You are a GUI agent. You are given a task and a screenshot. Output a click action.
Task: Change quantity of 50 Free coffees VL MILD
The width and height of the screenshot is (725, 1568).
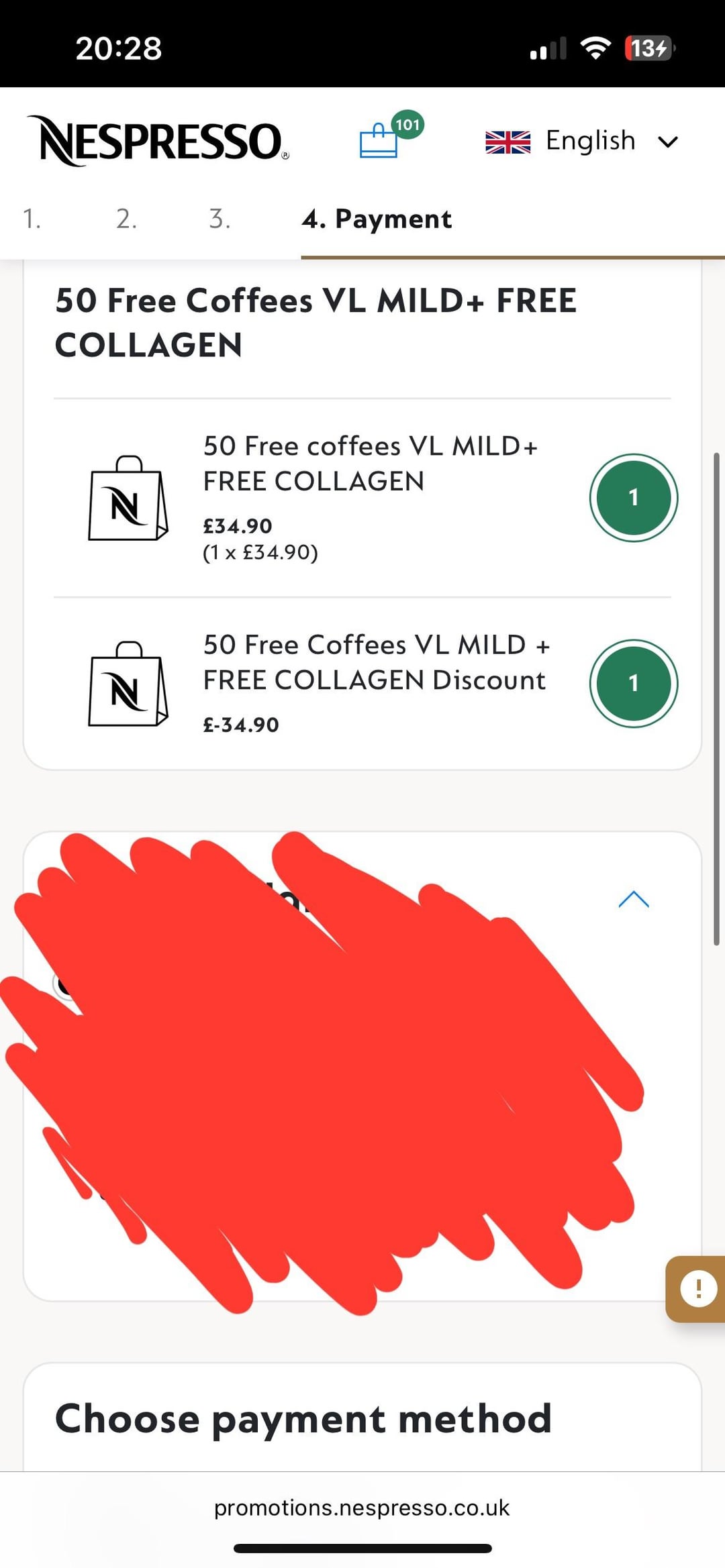633,498
